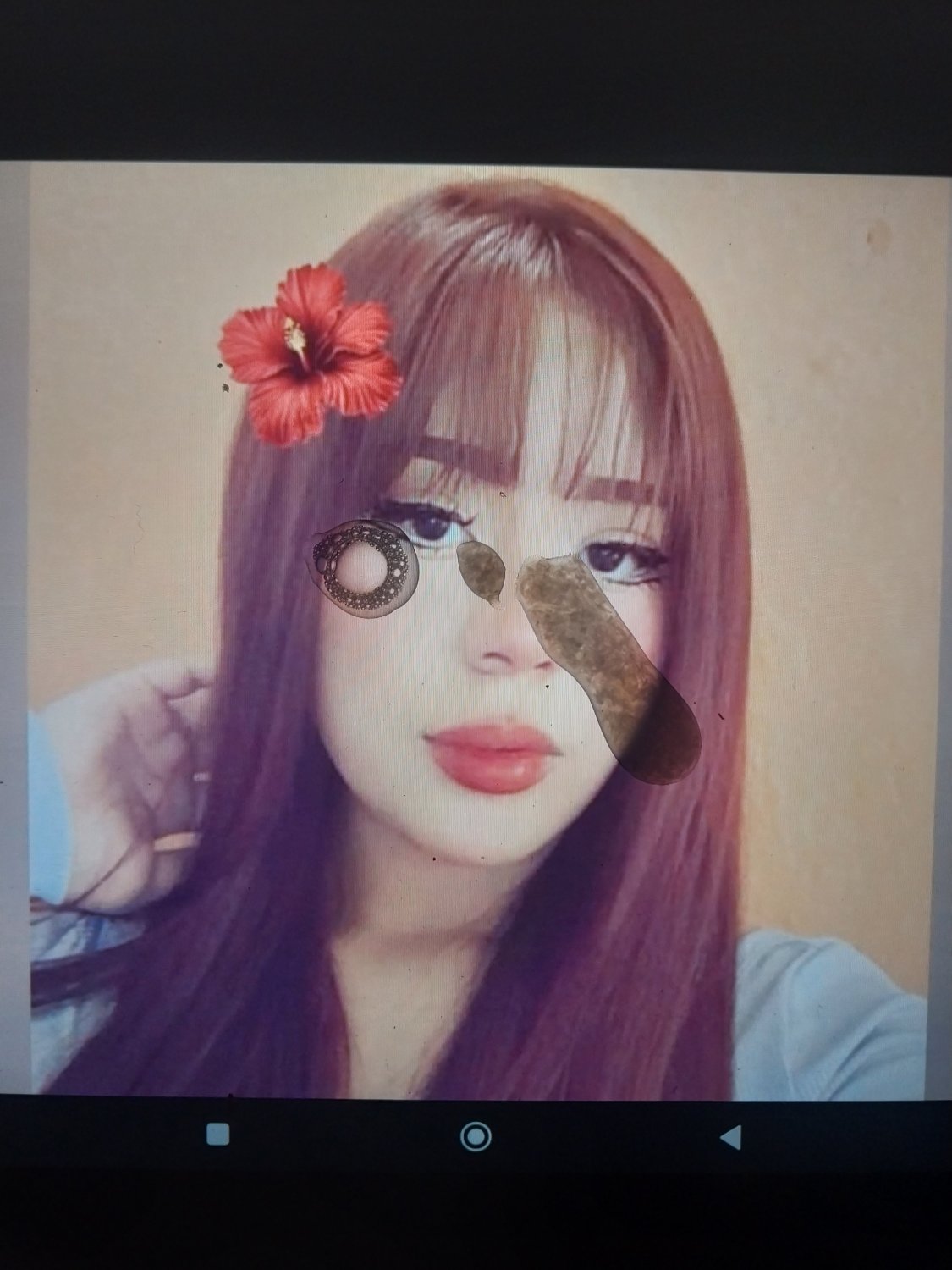Go to the home screen
952x1270 pixels.
pyautogui.click(x=476, y=1135)
